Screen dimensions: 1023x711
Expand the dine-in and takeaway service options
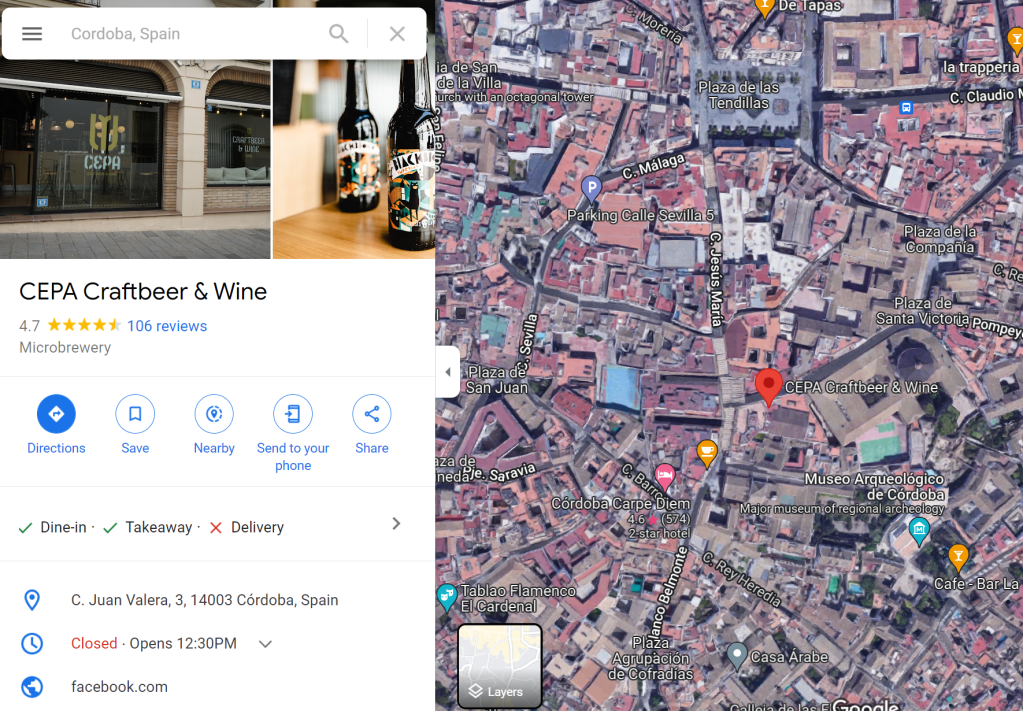point(396,524)
